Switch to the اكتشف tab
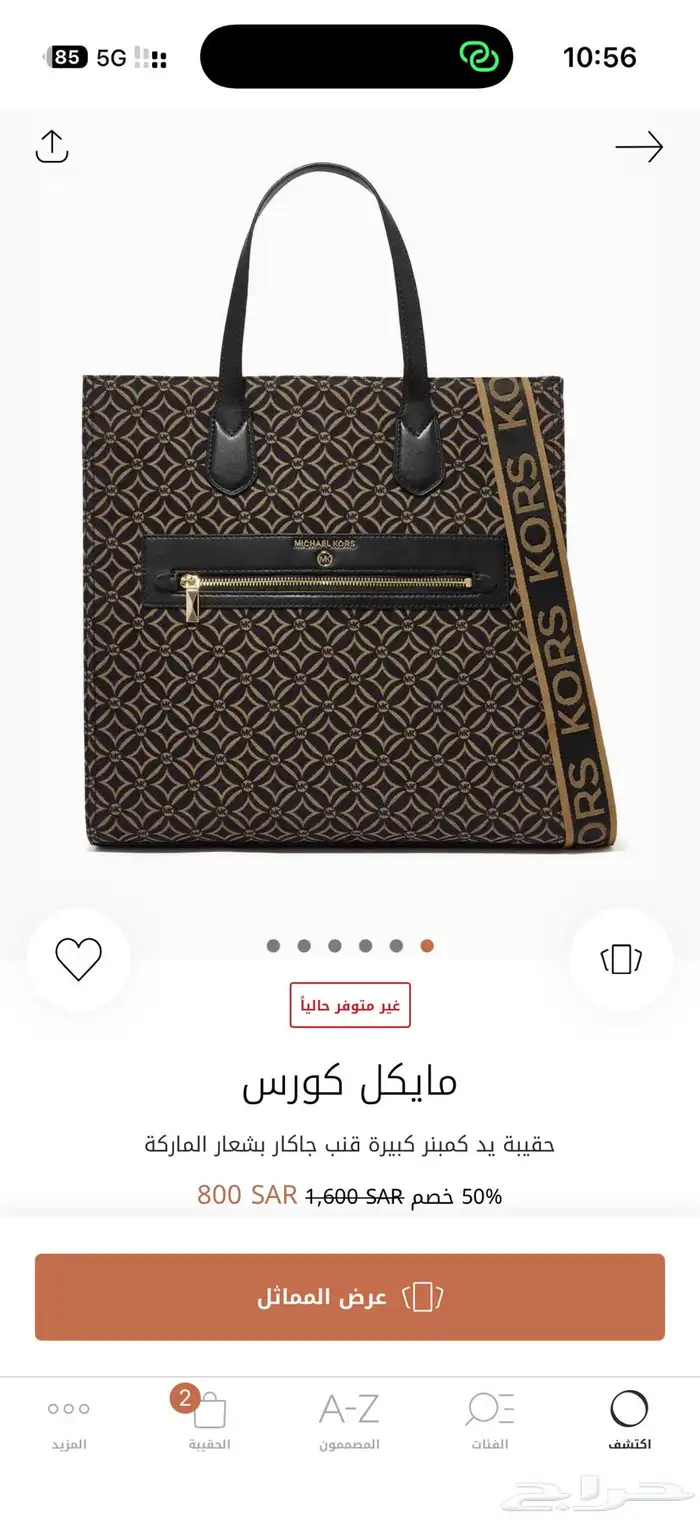Viewport: 700px width, 1522px height. (x=629, y=1420)
